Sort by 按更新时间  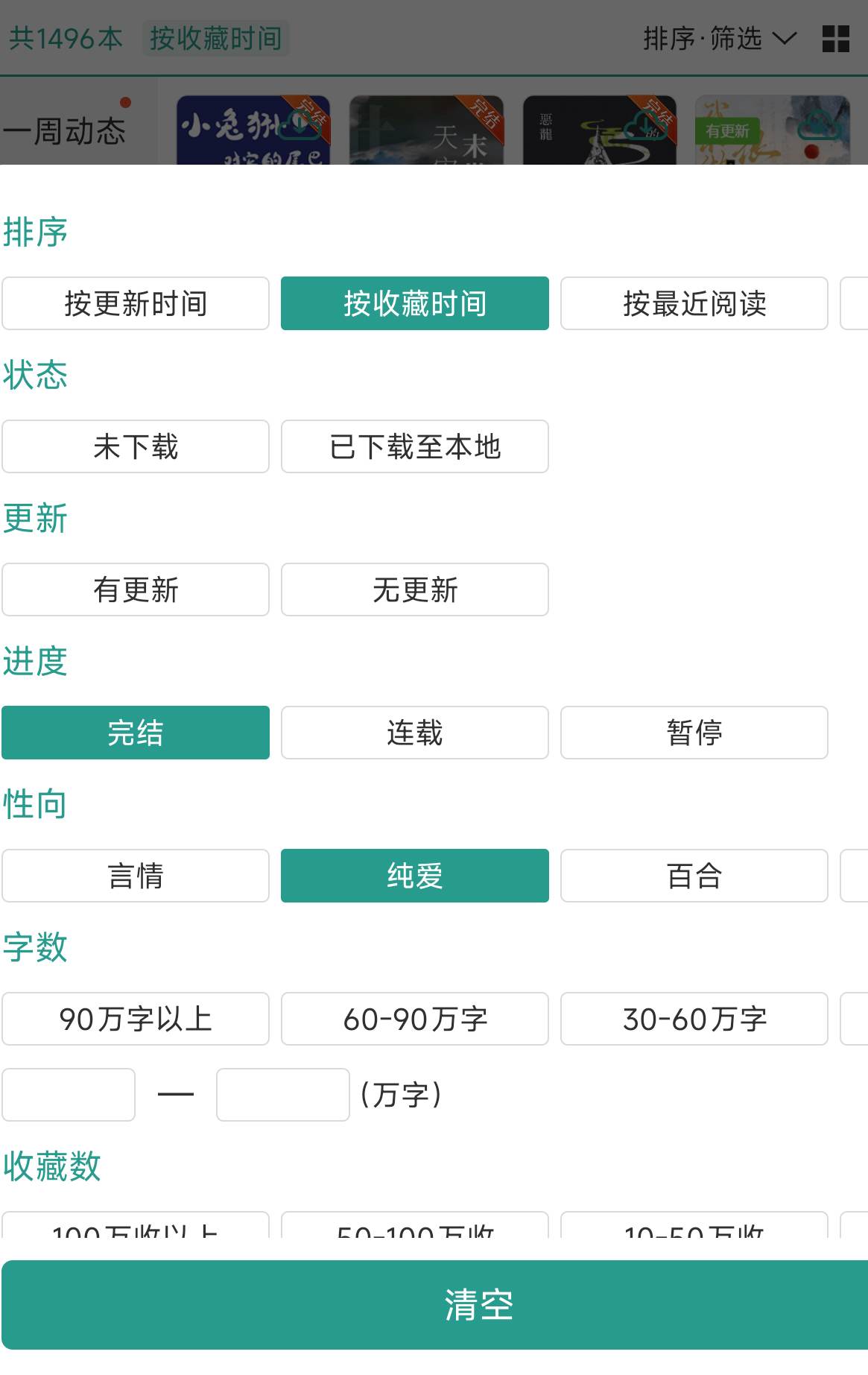pos(136,303)
